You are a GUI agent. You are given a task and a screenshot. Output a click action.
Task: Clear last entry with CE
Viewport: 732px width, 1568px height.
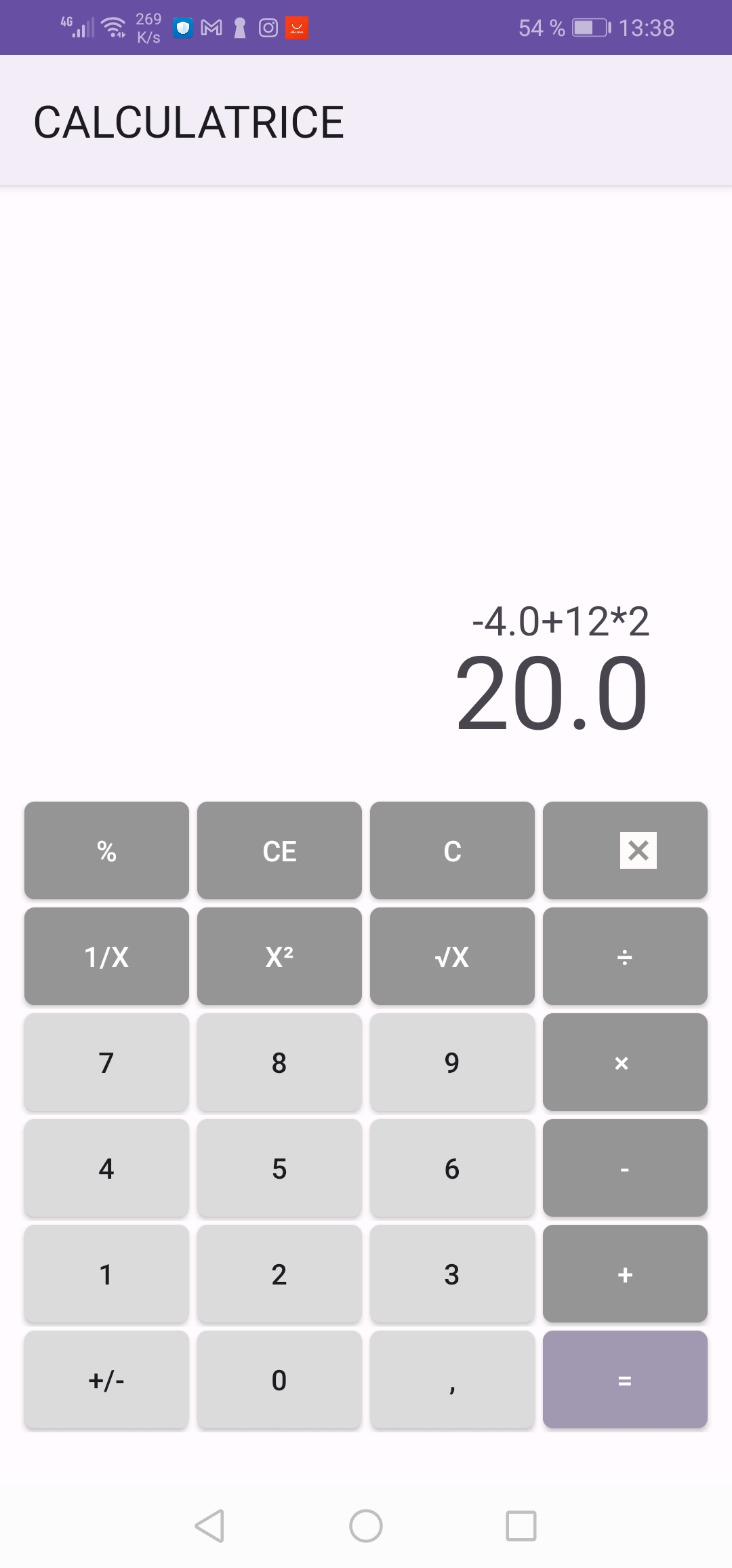(279, 851)
